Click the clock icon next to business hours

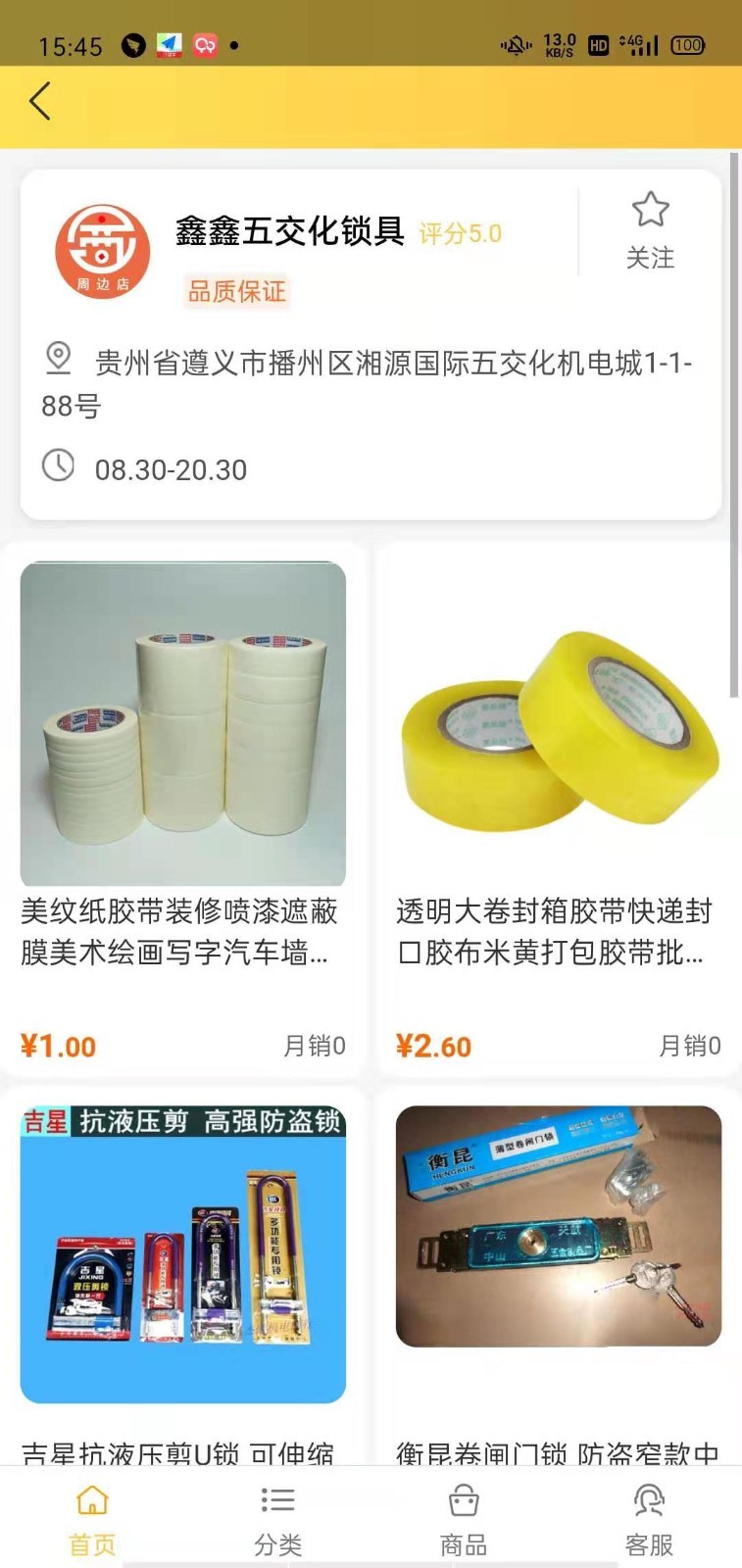click(59, 467)
